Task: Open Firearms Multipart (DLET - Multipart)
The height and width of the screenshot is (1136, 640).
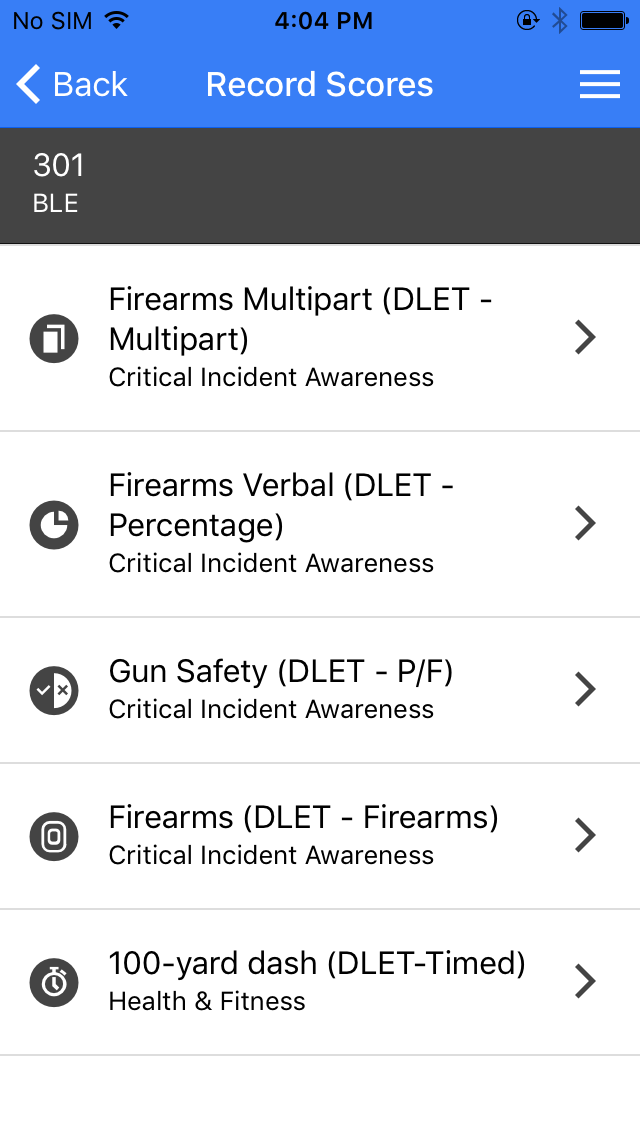Action: 320,338
